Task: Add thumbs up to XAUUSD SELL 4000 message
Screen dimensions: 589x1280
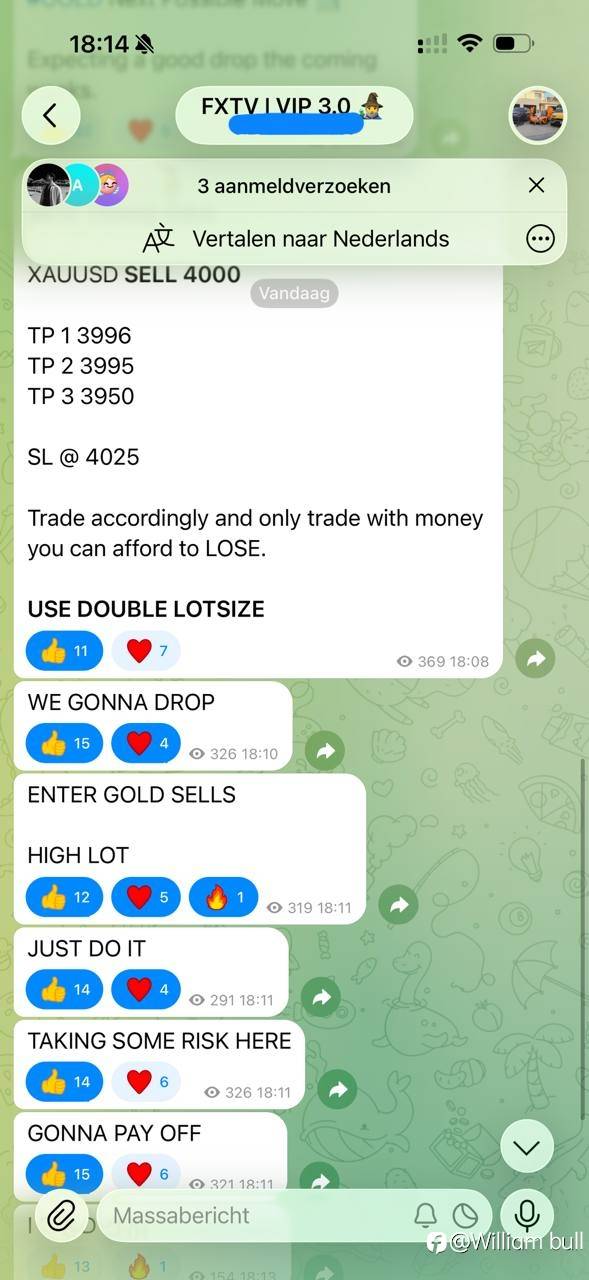Action: tap(64, 651)
